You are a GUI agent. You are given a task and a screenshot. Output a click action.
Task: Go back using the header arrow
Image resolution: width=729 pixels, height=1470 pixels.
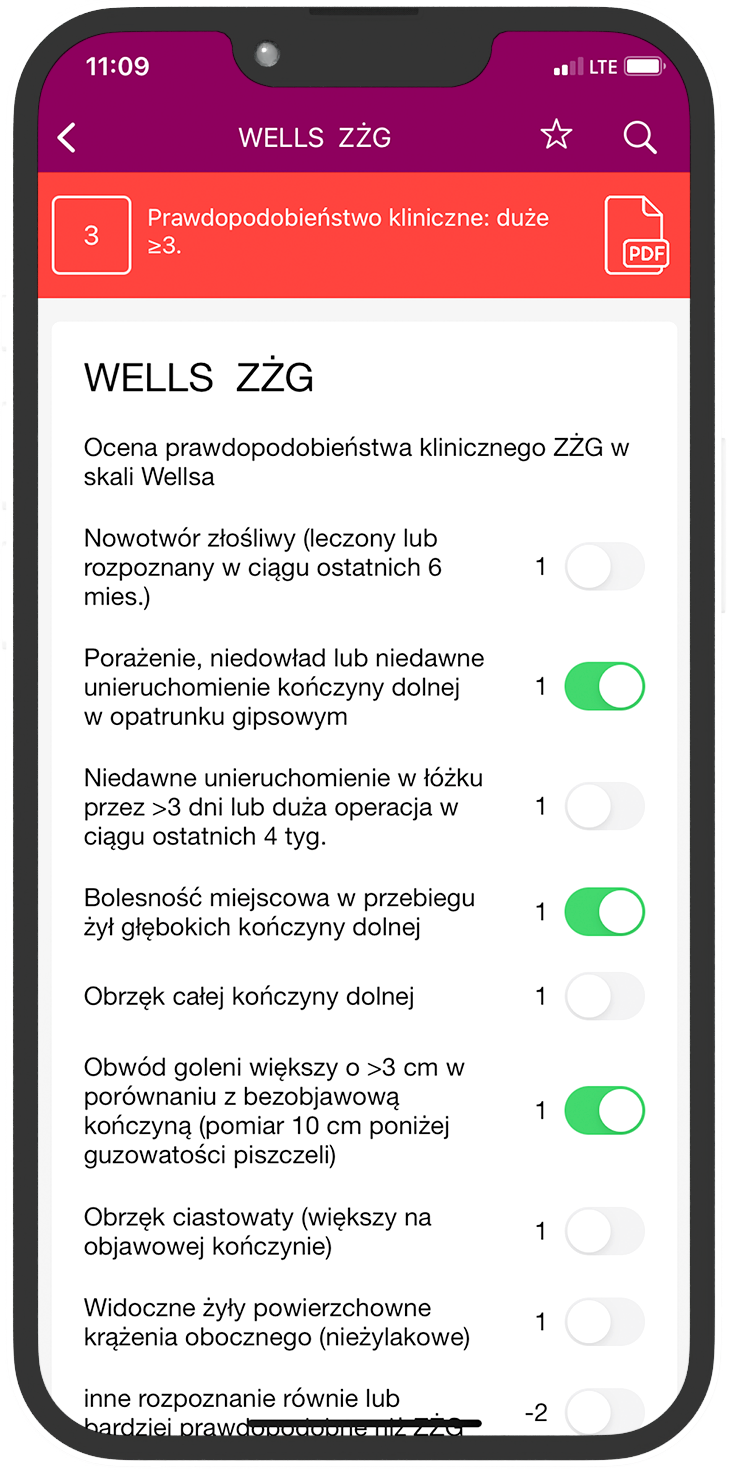(x=66, y=137)
